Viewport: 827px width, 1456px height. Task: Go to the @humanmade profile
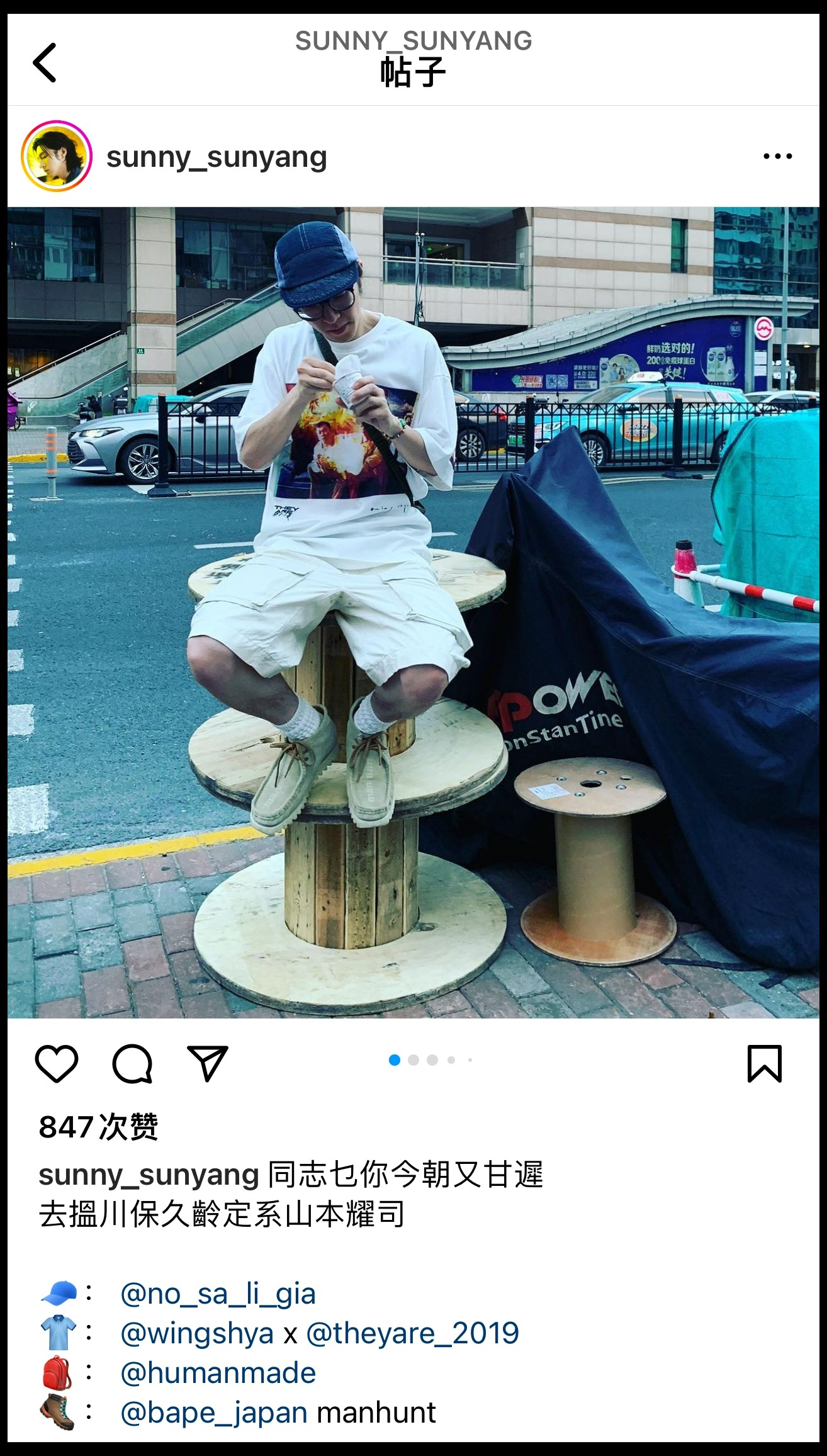[x=218, y=1373]
